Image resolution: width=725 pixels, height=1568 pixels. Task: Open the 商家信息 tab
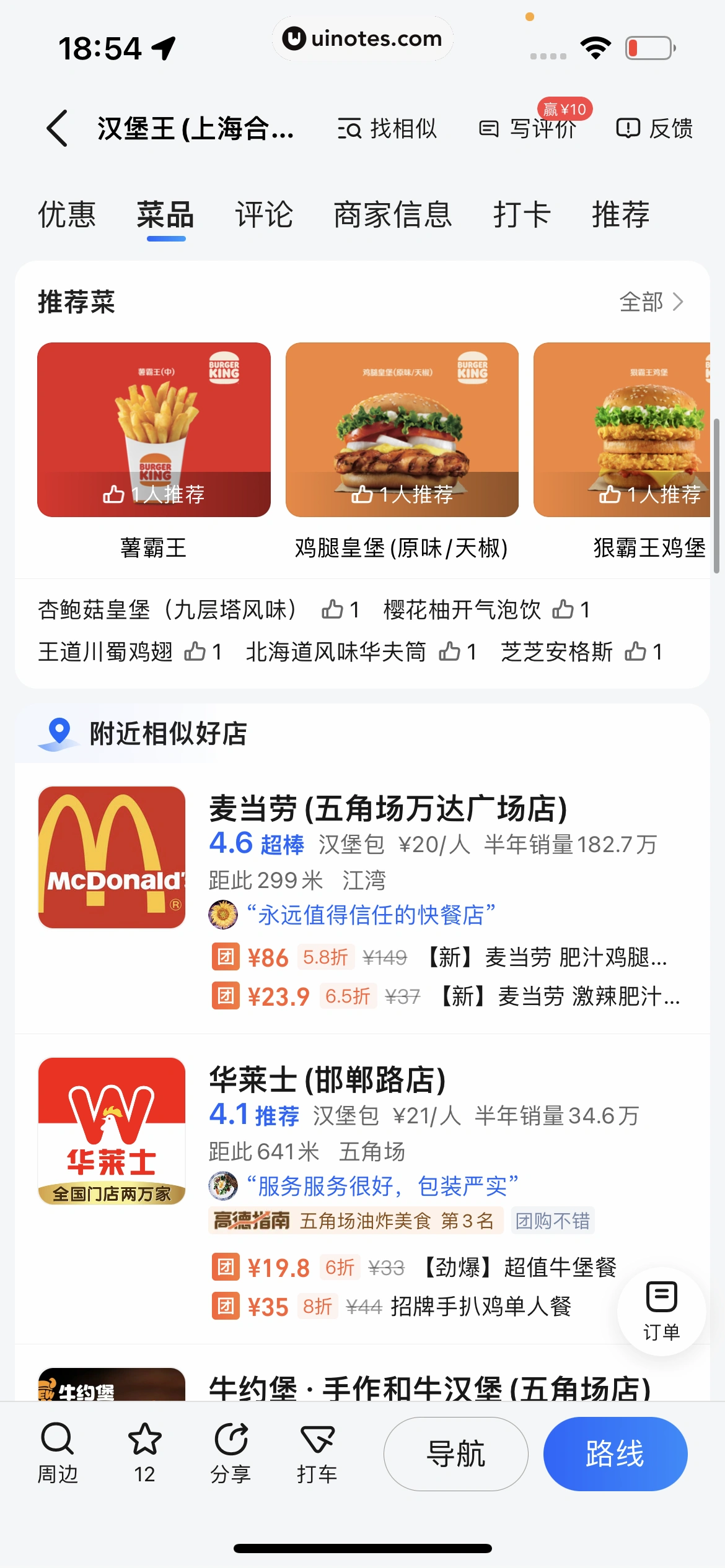[393, 215]
